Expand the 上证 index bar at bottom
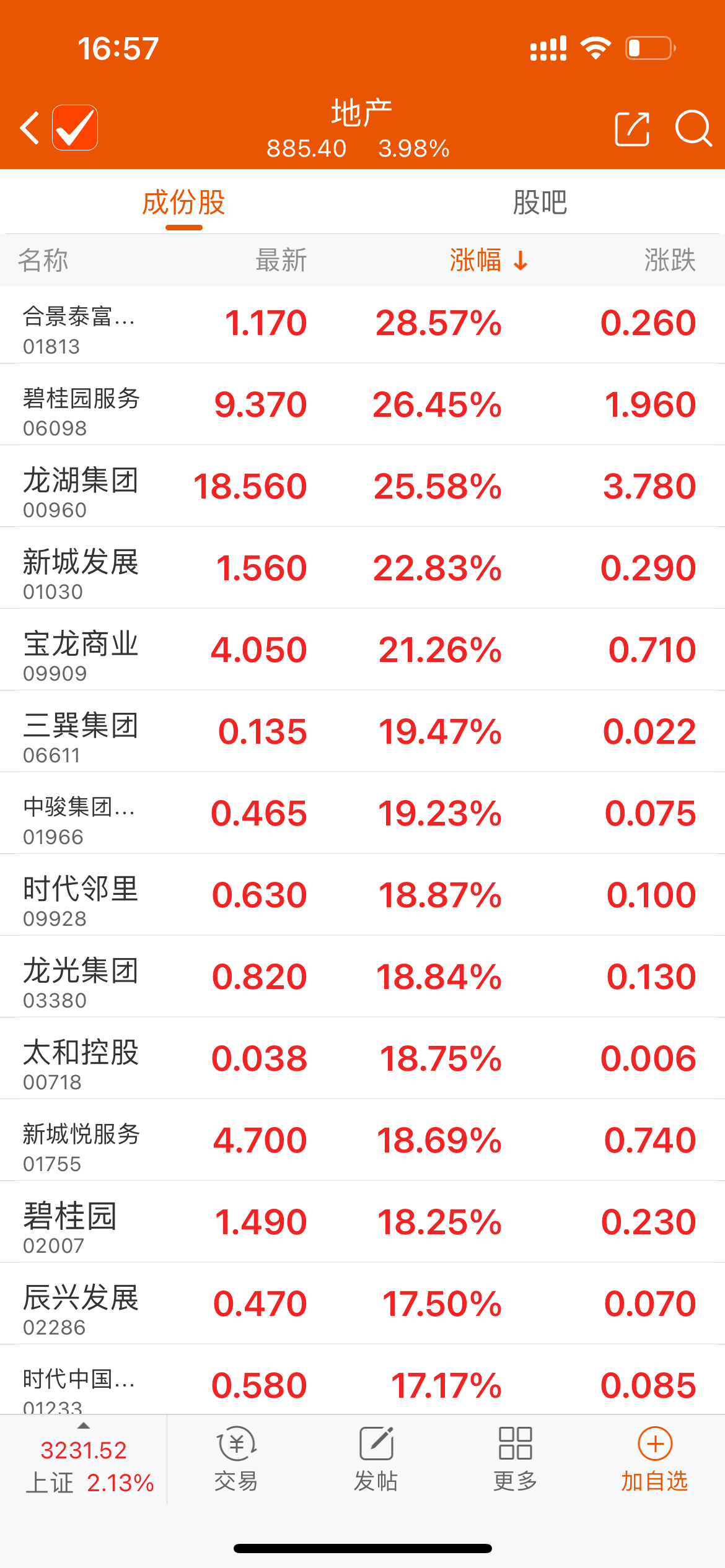The height and width of the screenshot is (1568, 725). coord(84,1460)
